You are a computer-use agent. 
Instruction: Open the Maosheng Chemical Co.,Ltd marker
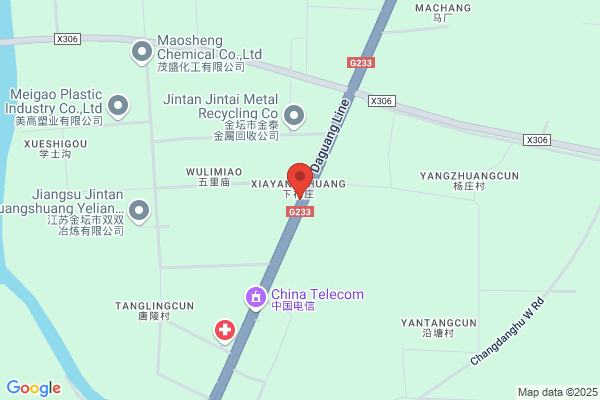(x=142, y=52)
